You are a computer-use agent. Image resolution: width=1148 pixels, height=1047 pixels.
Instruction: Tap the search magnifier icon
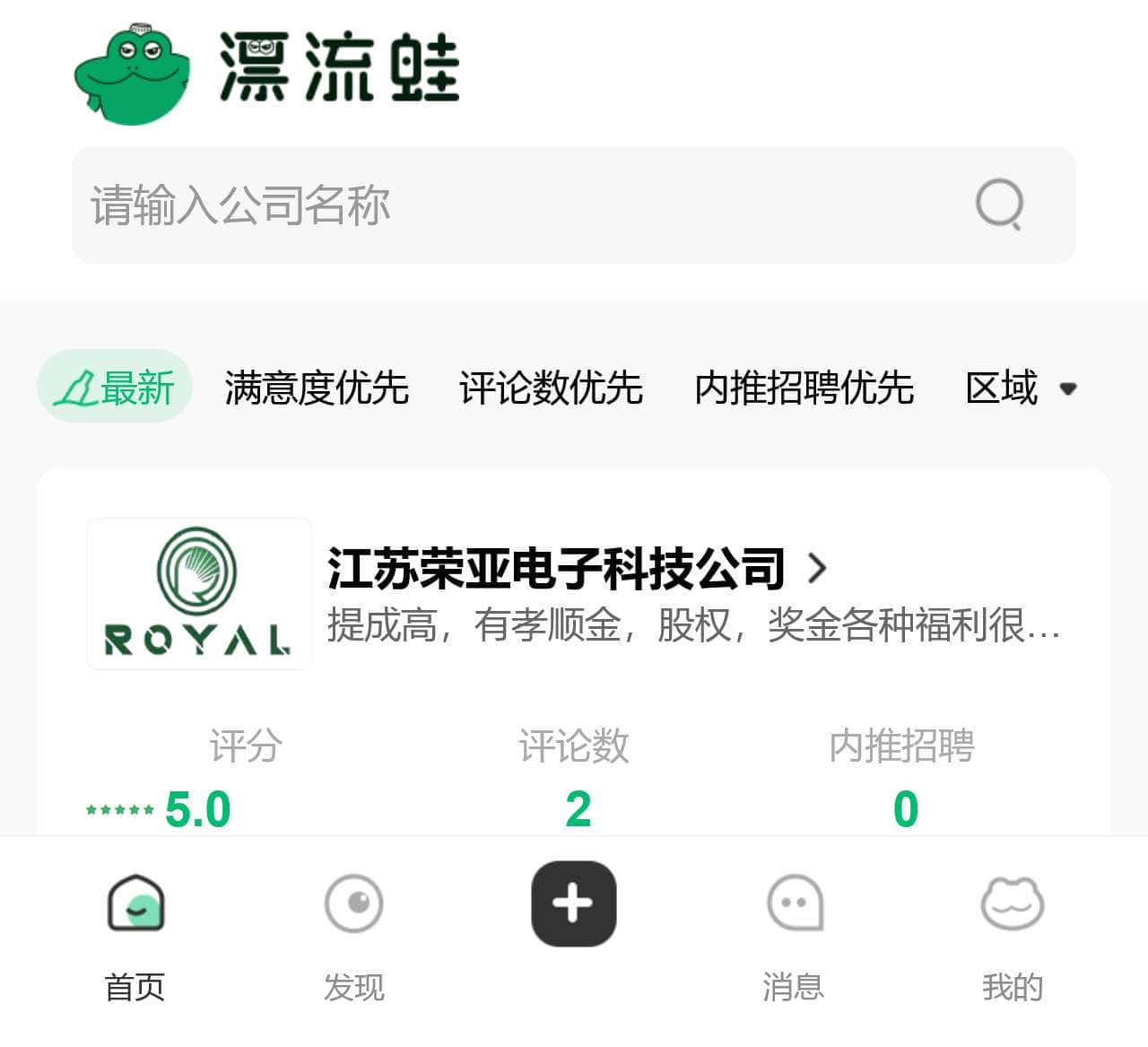[x=999, y=205]
